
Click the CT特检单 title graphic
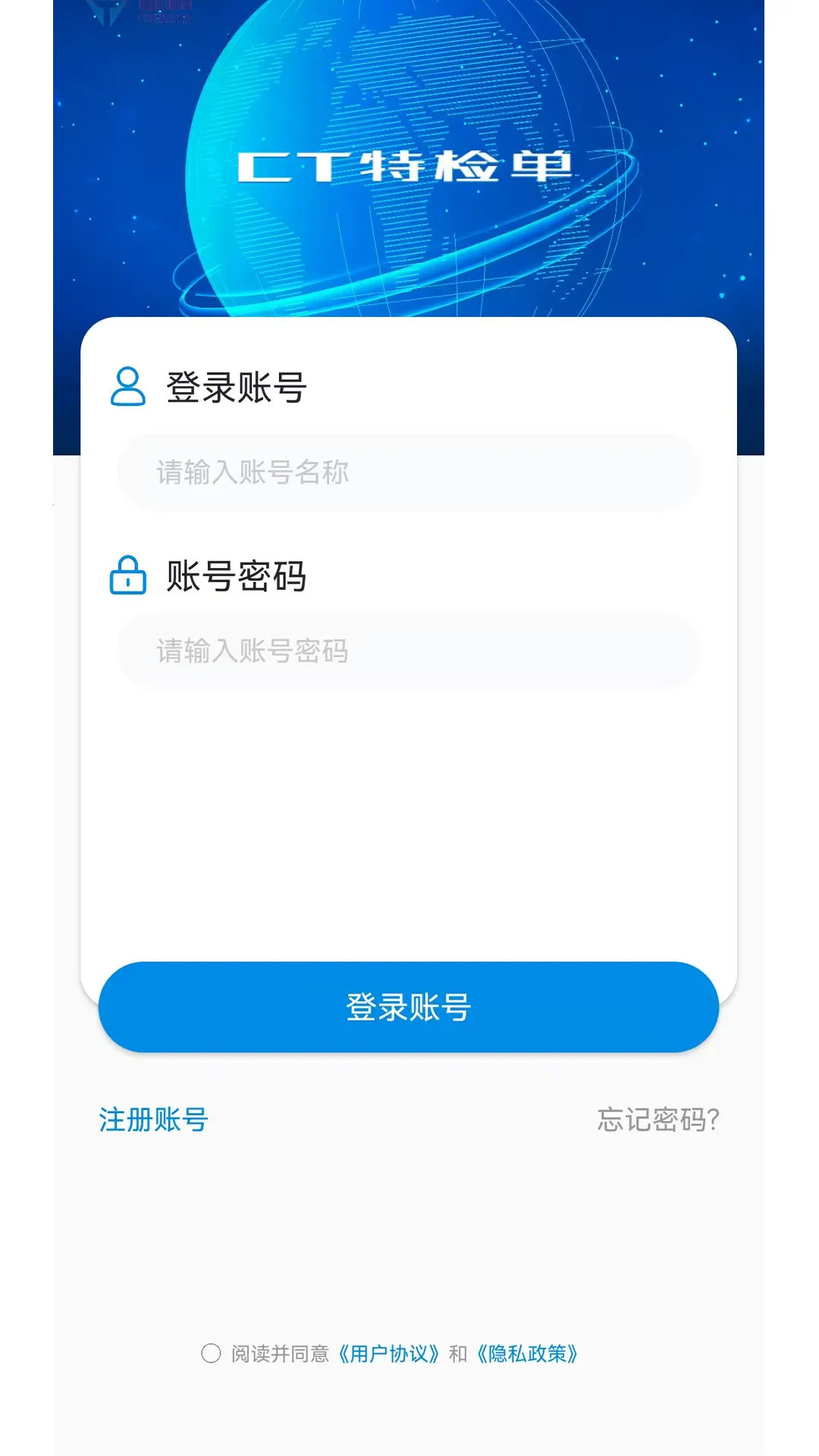pyautogui.click(x=409, y=165)
